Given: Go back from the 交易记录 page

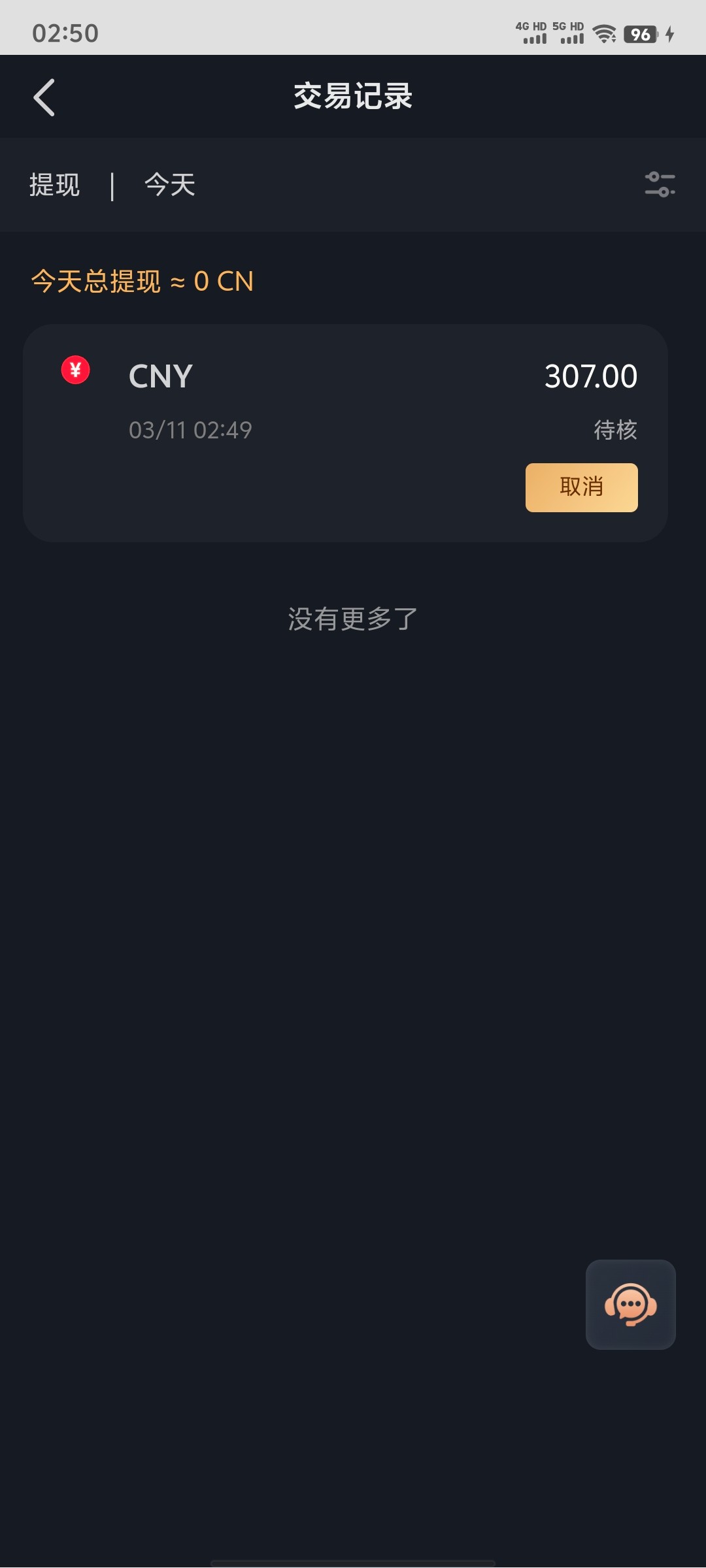Looking at the screenshot, I should pyautogui.click(x=44, y=97).
